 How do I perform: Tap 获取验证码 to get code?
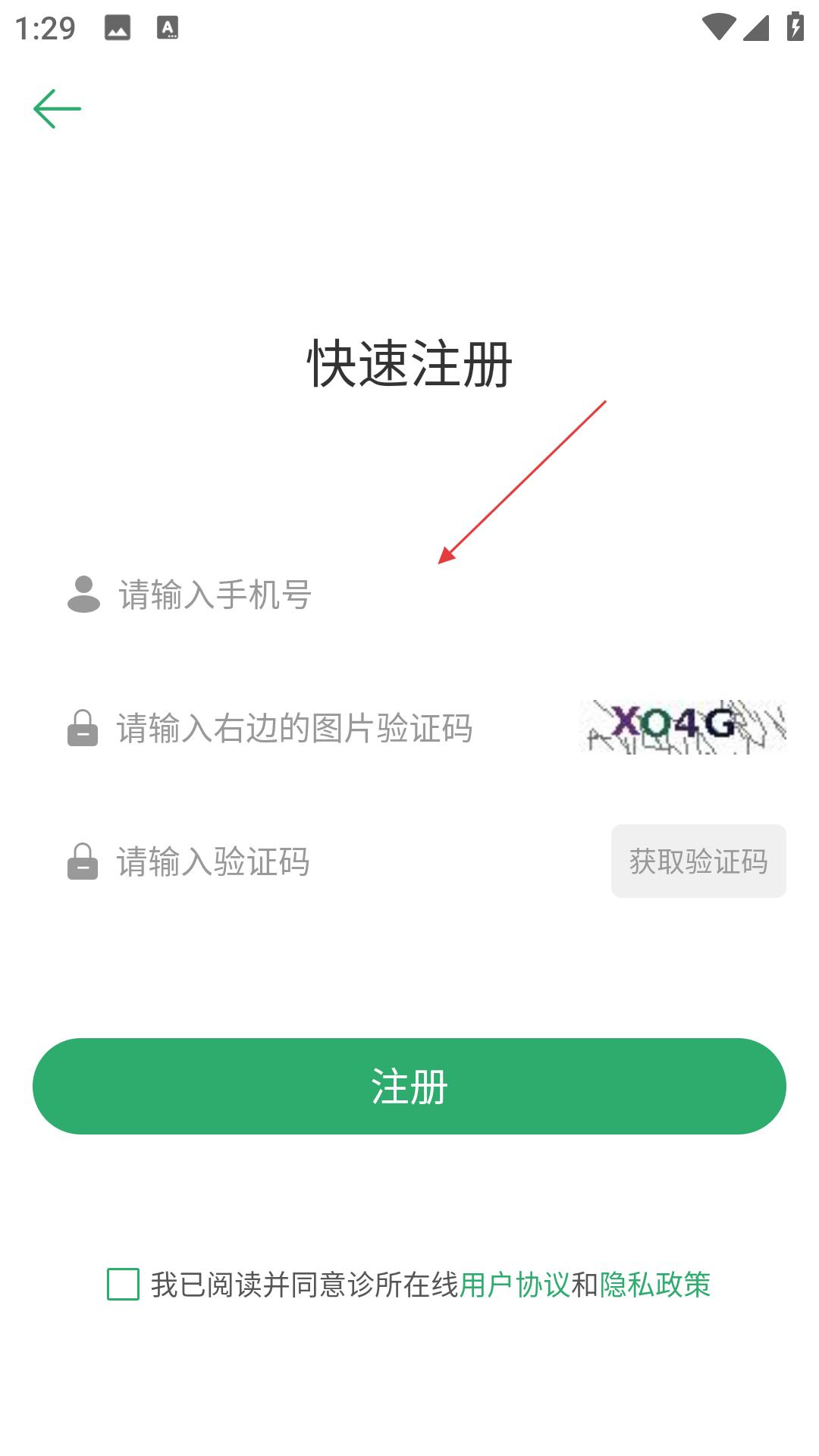(698, 861)
